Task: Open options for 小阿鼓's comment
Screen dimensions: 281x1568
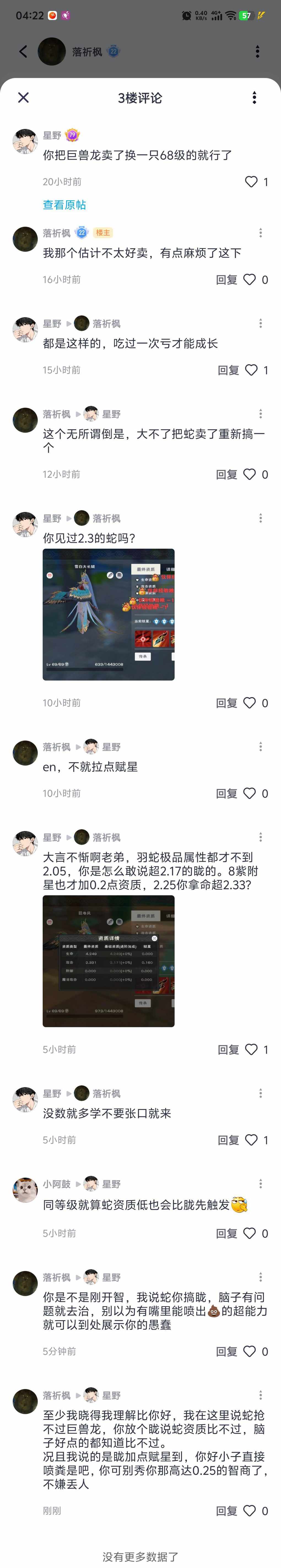Action: (260, 1183)
